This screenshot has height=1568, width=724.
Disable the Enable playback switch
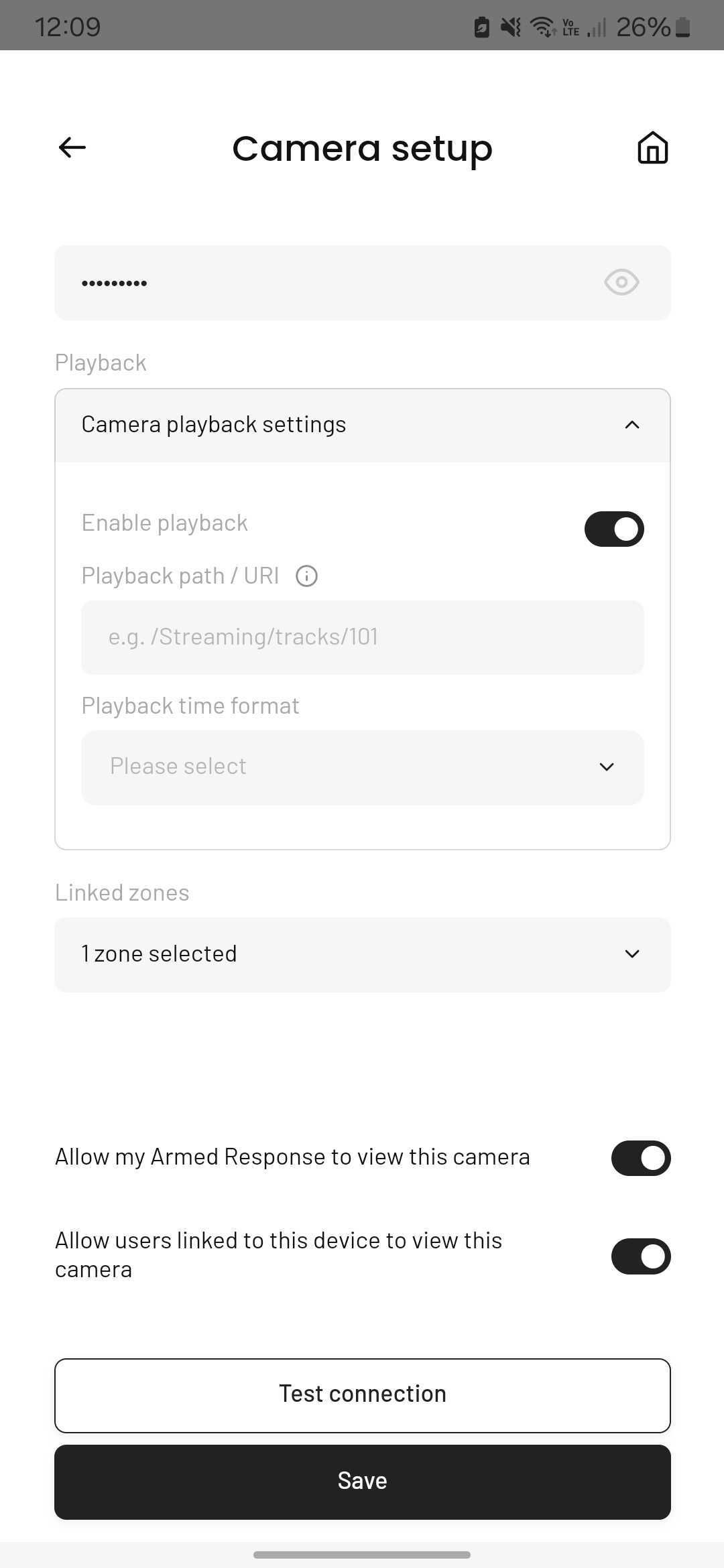[x=614, y=529]
